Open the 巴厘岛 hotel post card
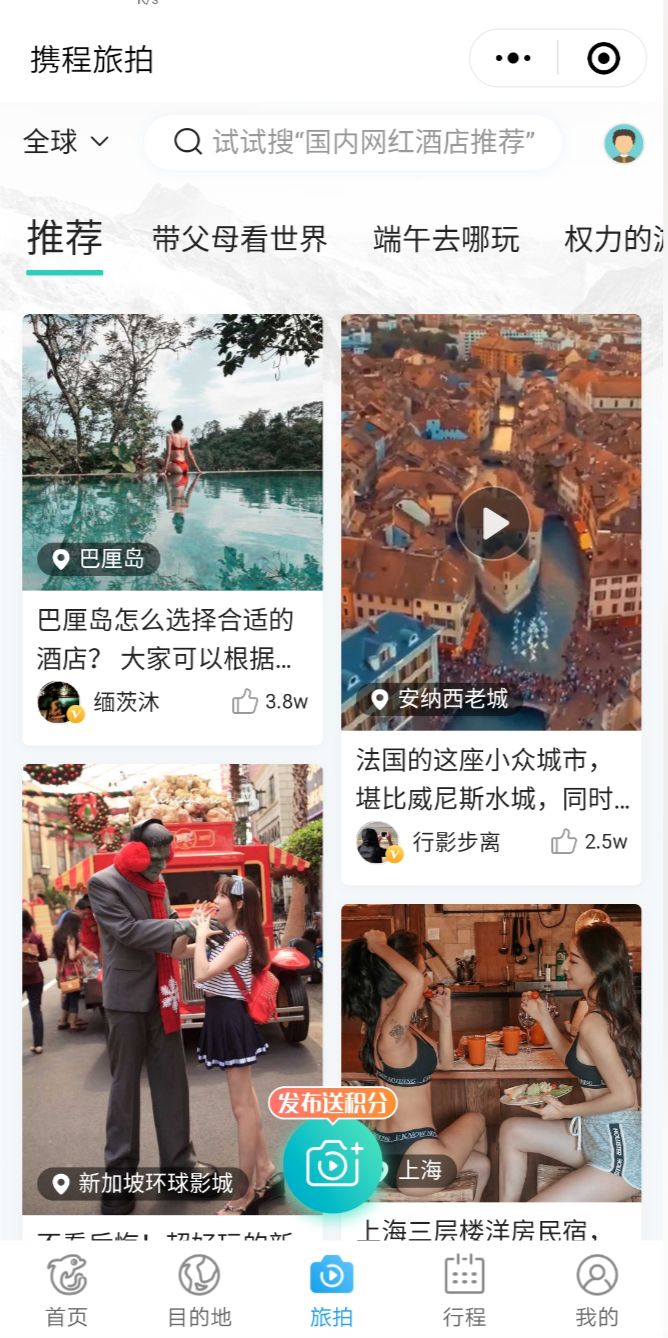The height and width of the screenshot is (1338, 668). [172, 452]
